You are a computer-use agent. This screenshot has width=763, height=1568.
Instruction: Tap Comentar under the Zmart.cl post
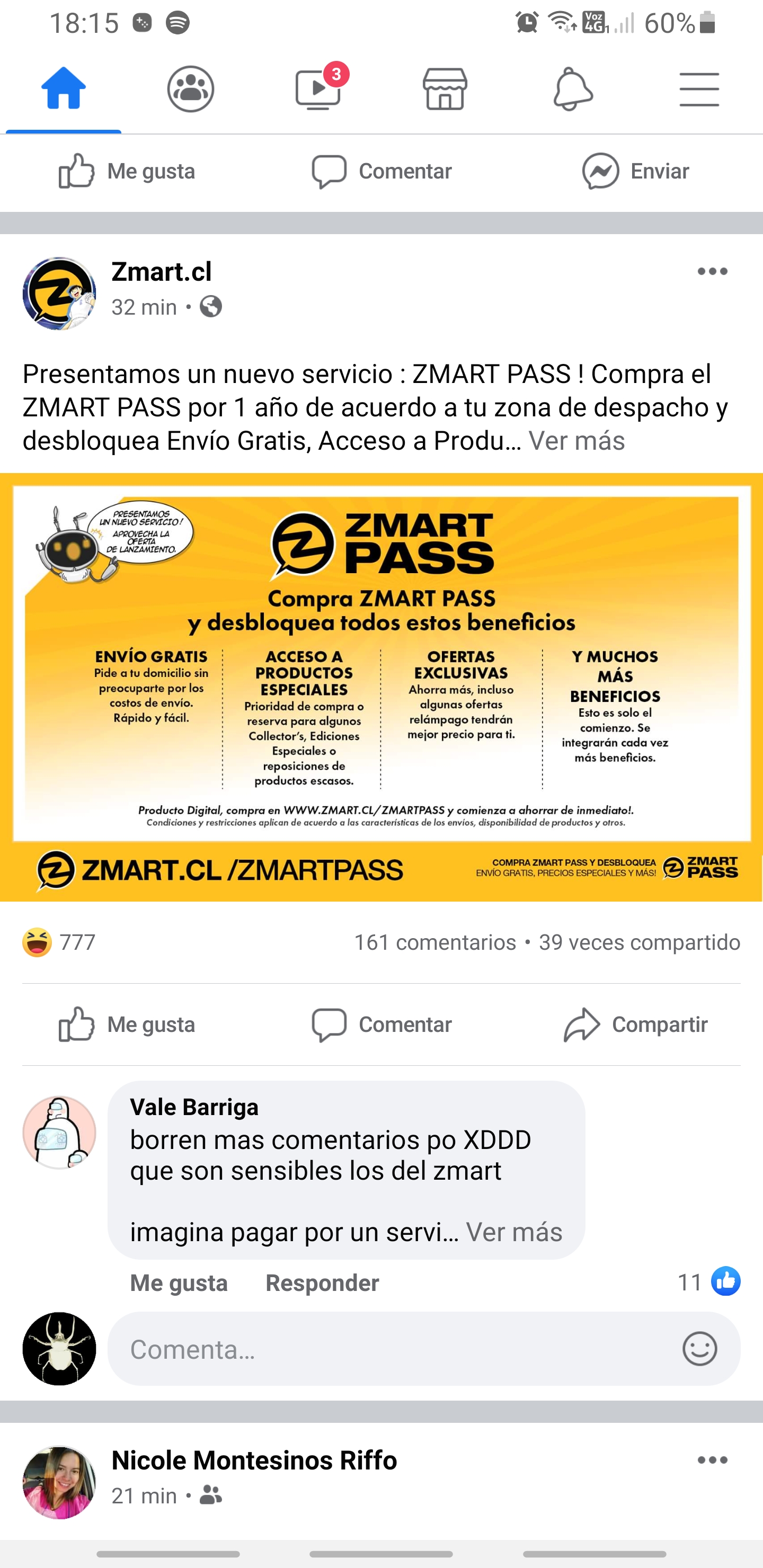tap(381, 1024)
